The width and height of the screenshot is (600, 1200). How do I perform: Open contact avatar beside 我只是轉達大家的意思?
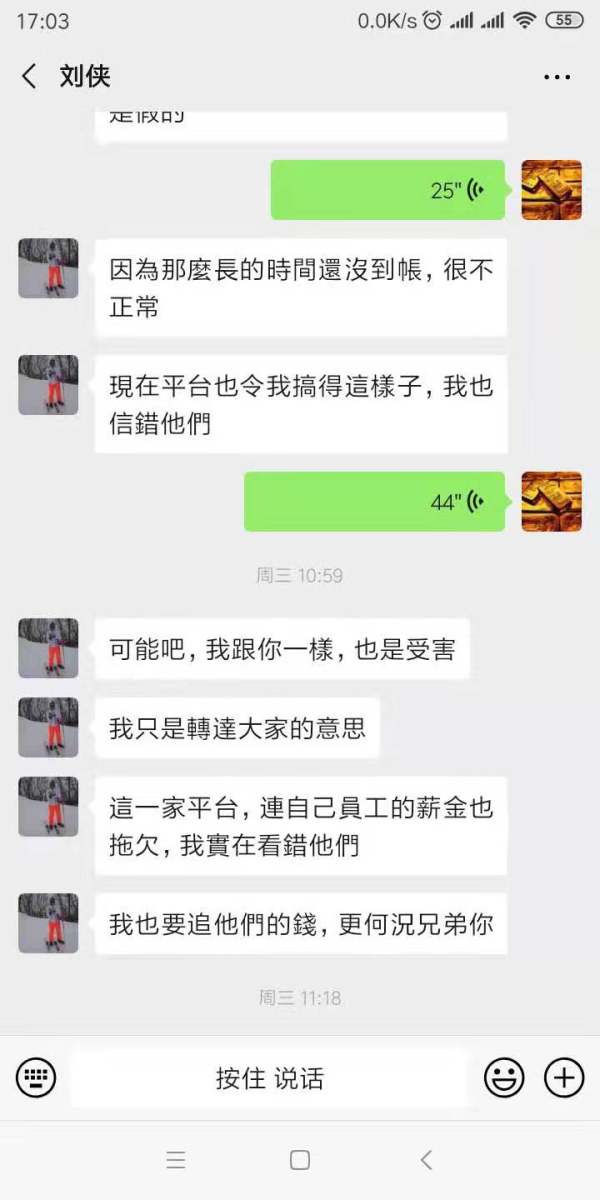(48, 727)
